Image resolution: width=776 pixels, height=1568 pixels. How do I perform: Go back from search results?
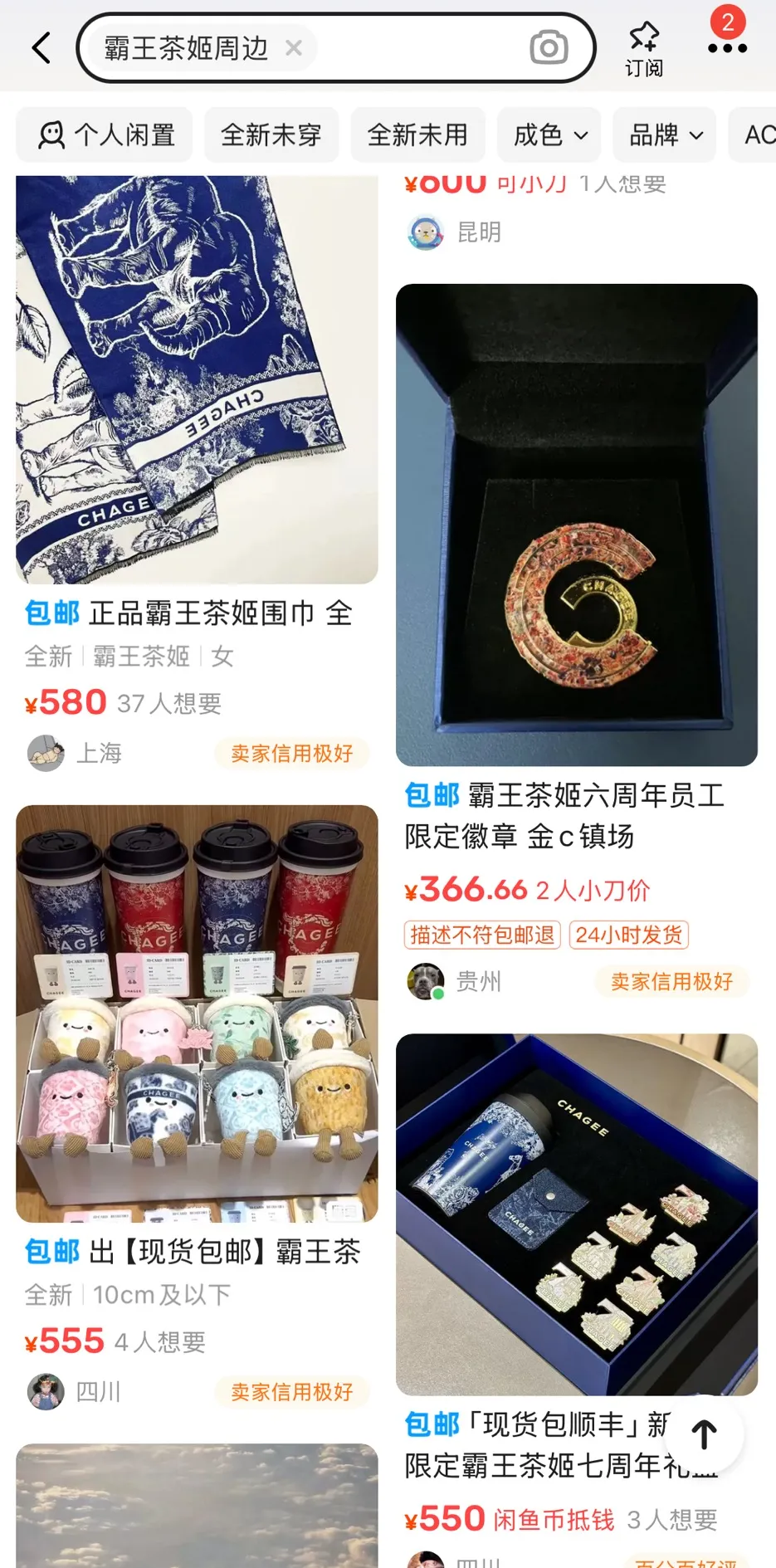41,48
